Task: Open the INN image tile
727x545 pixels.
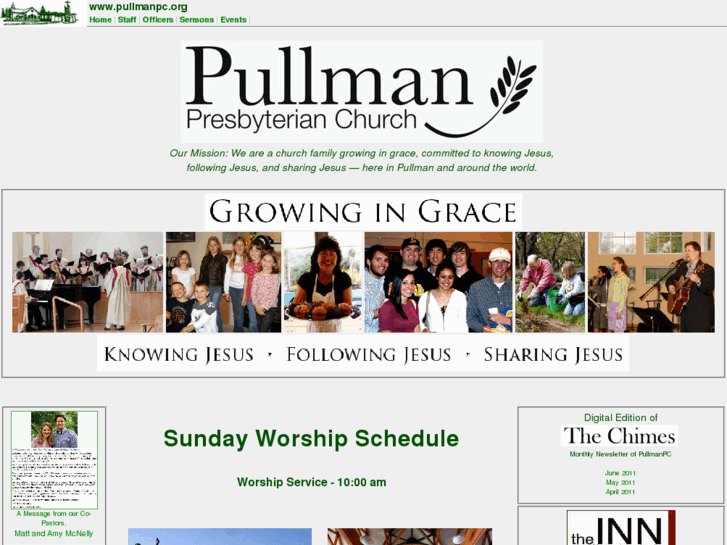Action: [620, 528]
